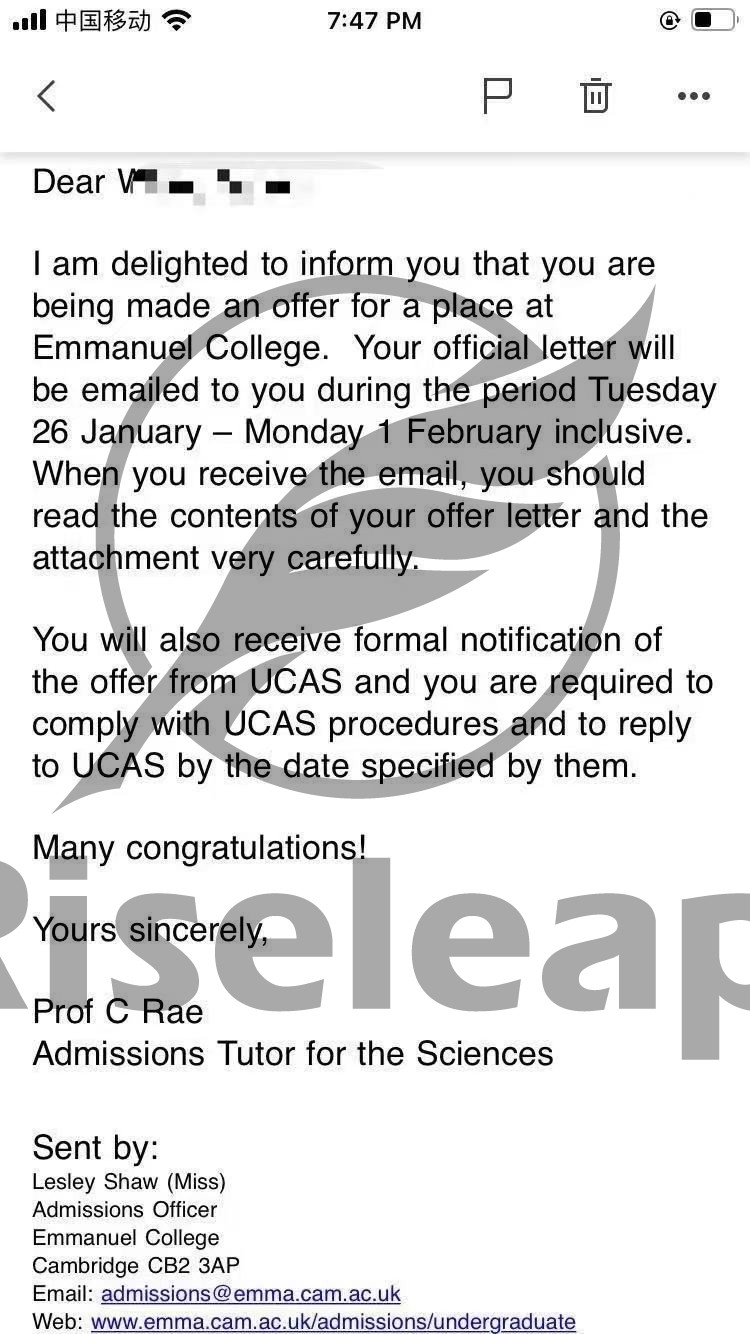Open the three-dot more options menu
This screenshot has width=750, height=1334.
point(693,96)
